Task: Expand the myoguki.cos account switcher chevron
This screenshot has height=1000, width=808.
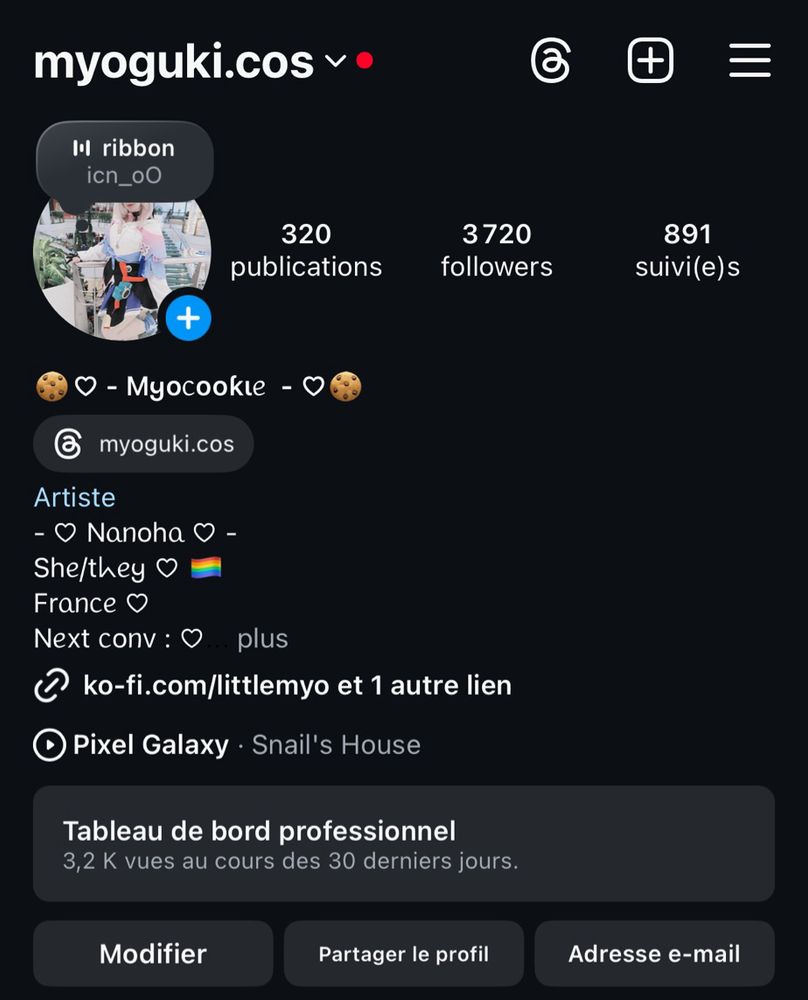Action: tap(335, 60)
